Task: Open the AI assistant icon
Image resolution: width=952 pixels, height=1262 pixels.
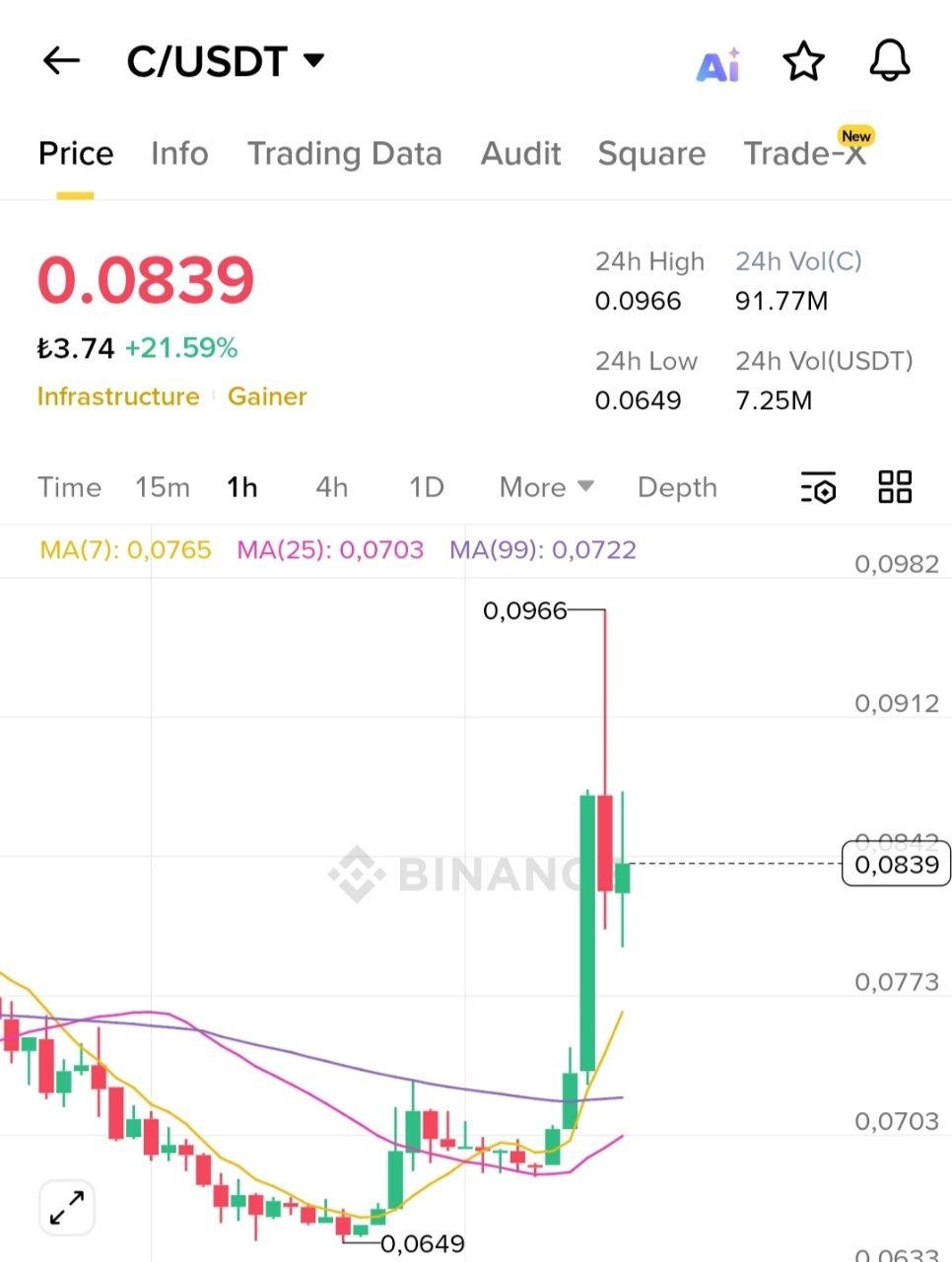Action: (x=717, y=65)
